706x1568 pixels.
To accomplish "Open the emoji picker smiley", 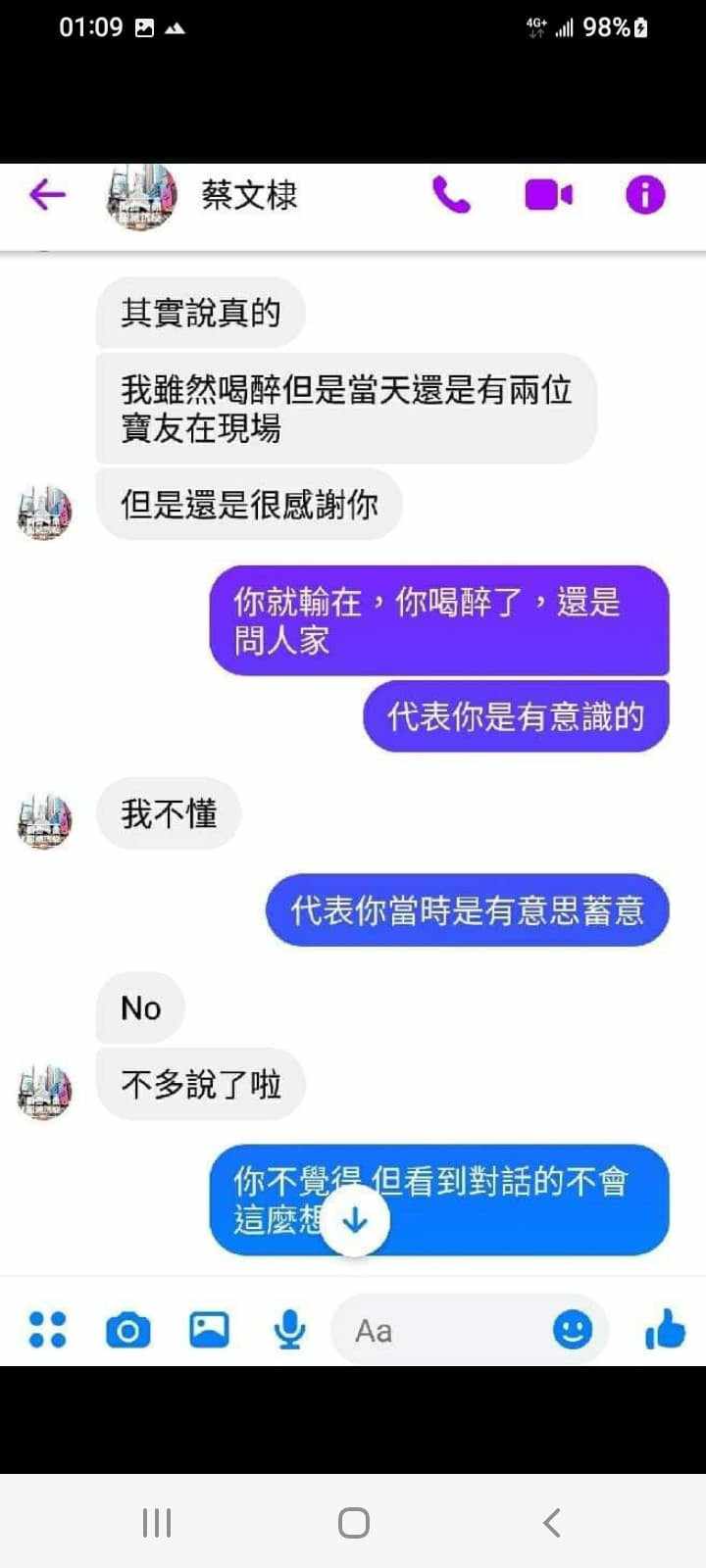I will pyautogui.click(x=573, y=1330).
